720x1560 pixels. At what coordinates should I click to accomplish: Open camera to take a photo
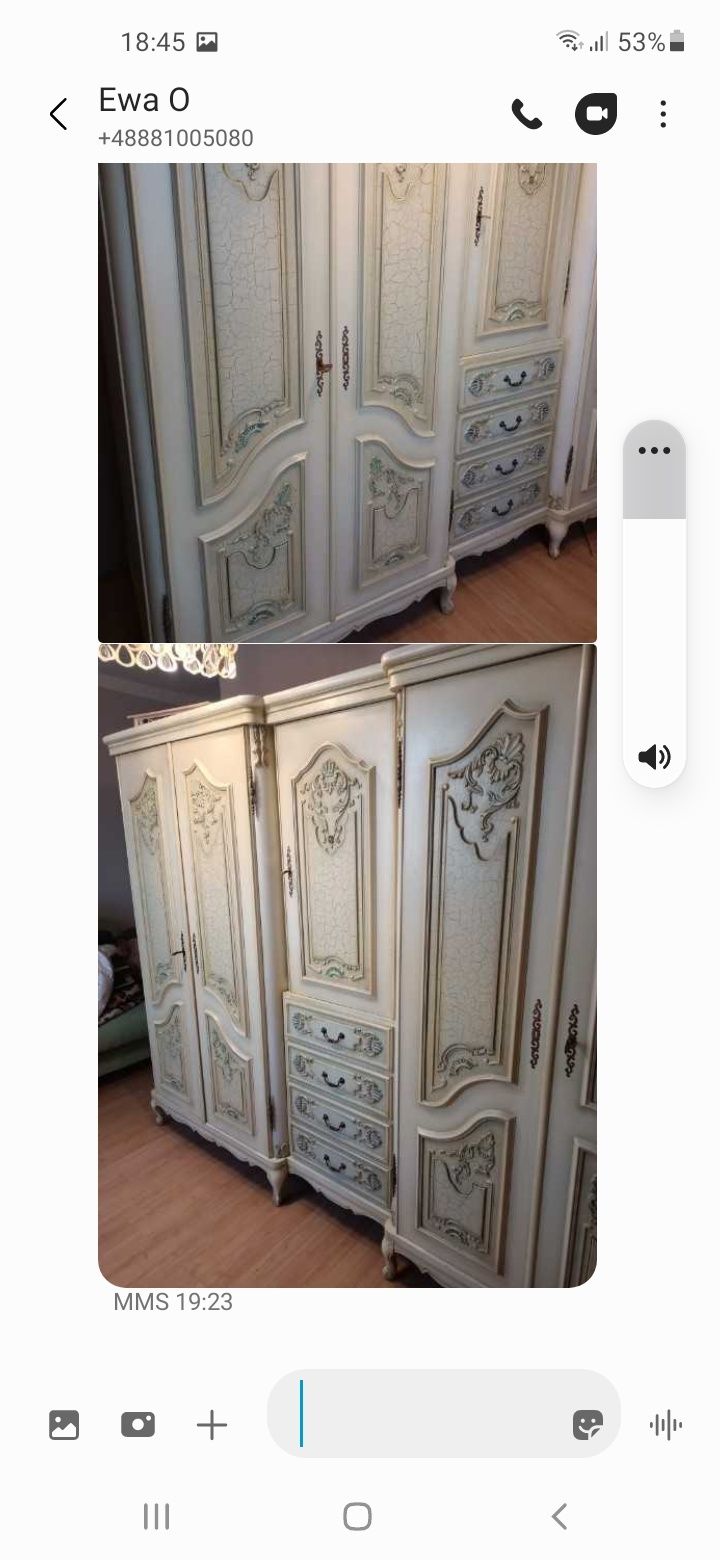pyautogui.click(x=138, y=1424)
